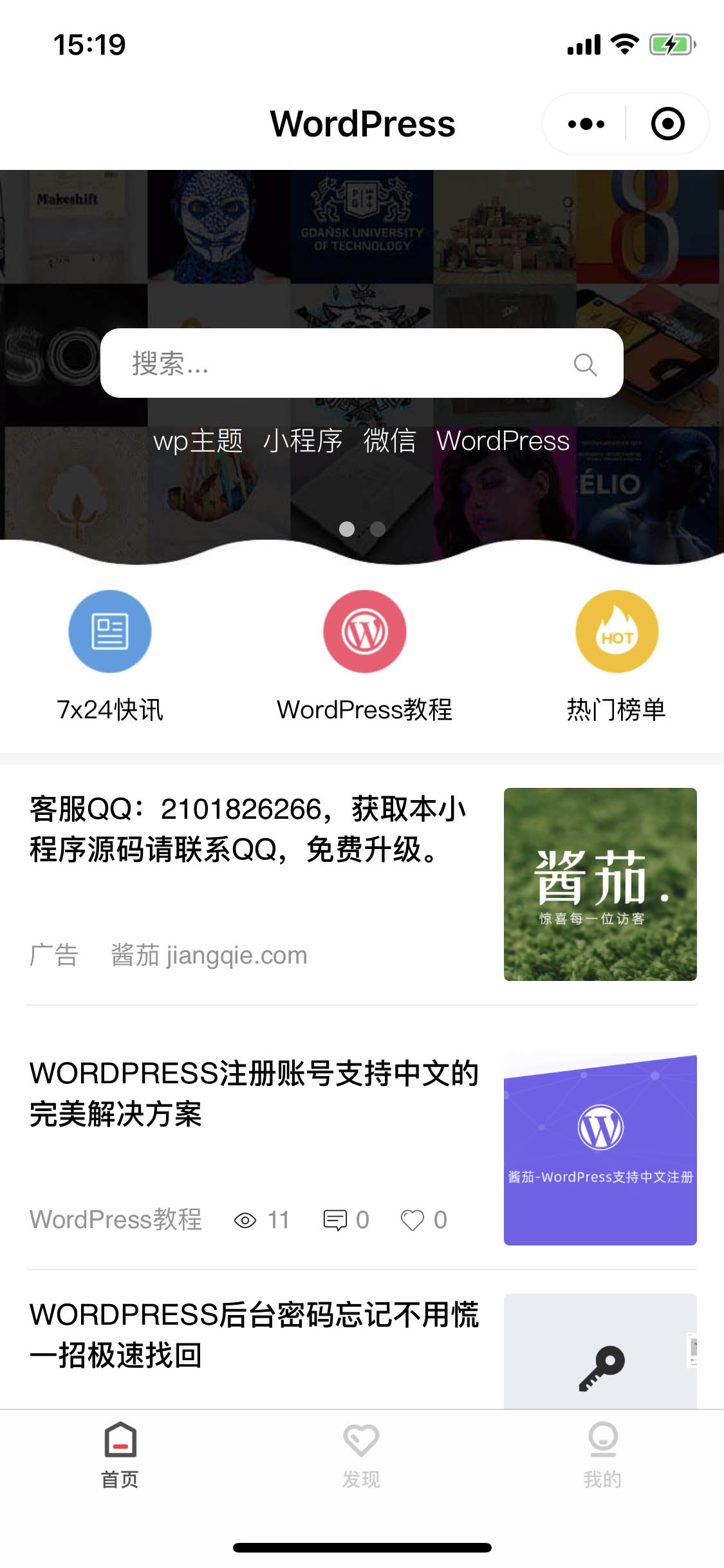Viewport: 724px width, 1568px height.
Task: Select the 微信 hot keyword
Action: coord(389,441)
